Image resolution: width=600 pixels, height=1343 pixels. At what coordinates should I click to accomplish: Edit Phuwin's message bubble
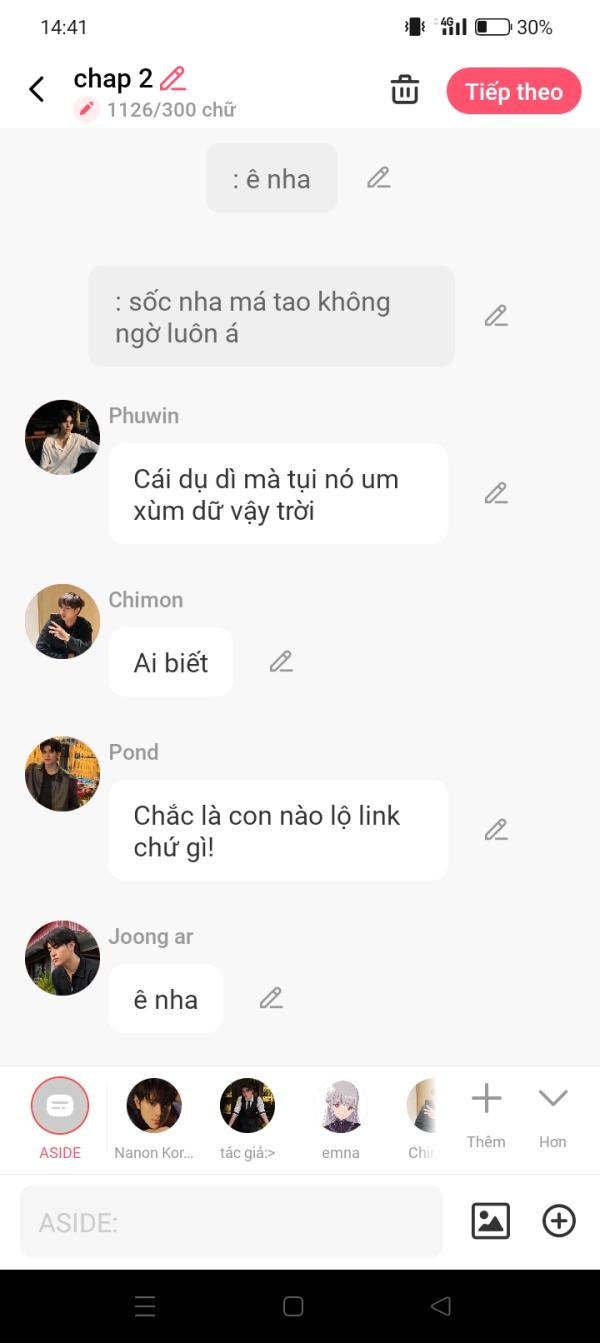pos(496,493)
